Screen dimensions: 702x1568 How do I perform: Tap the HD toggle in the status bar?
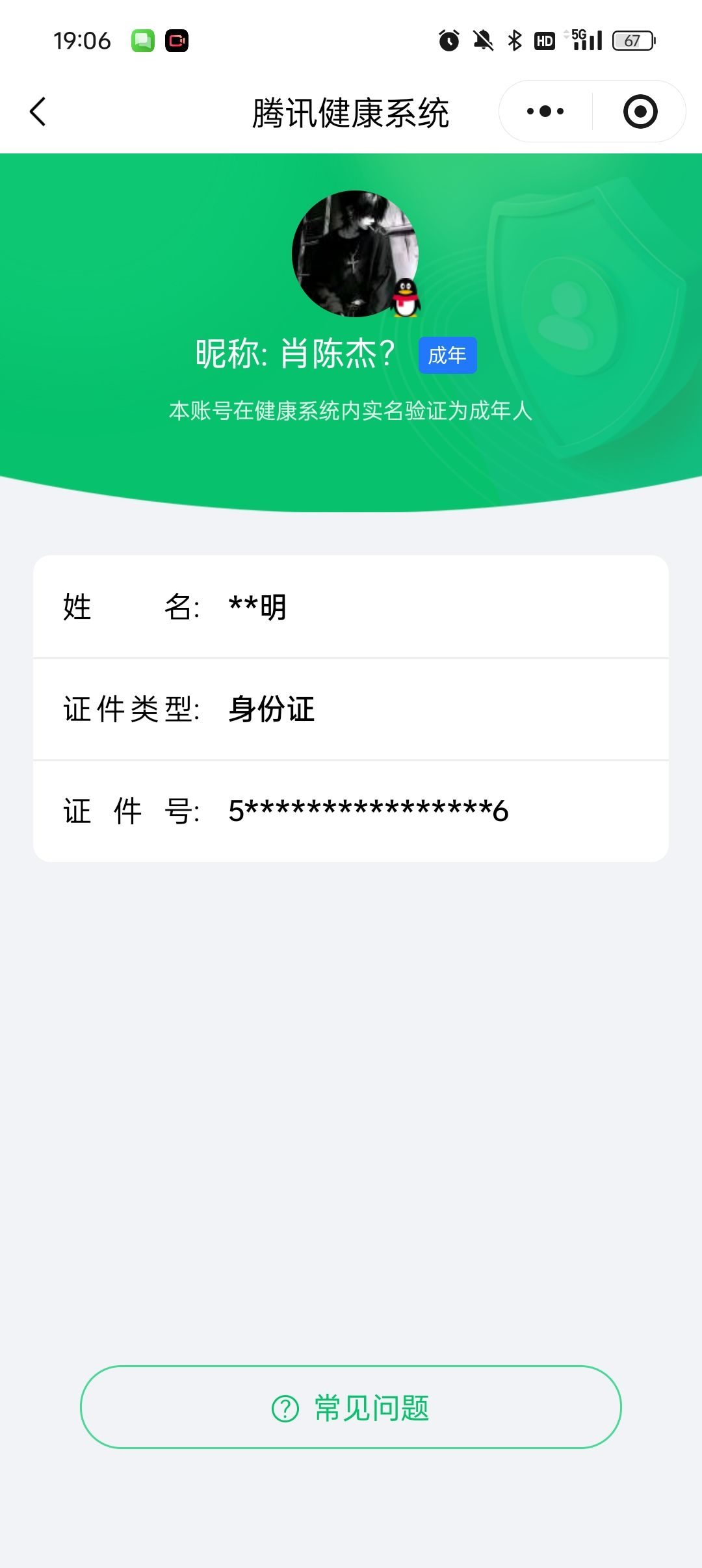click(x=546, y=40)
